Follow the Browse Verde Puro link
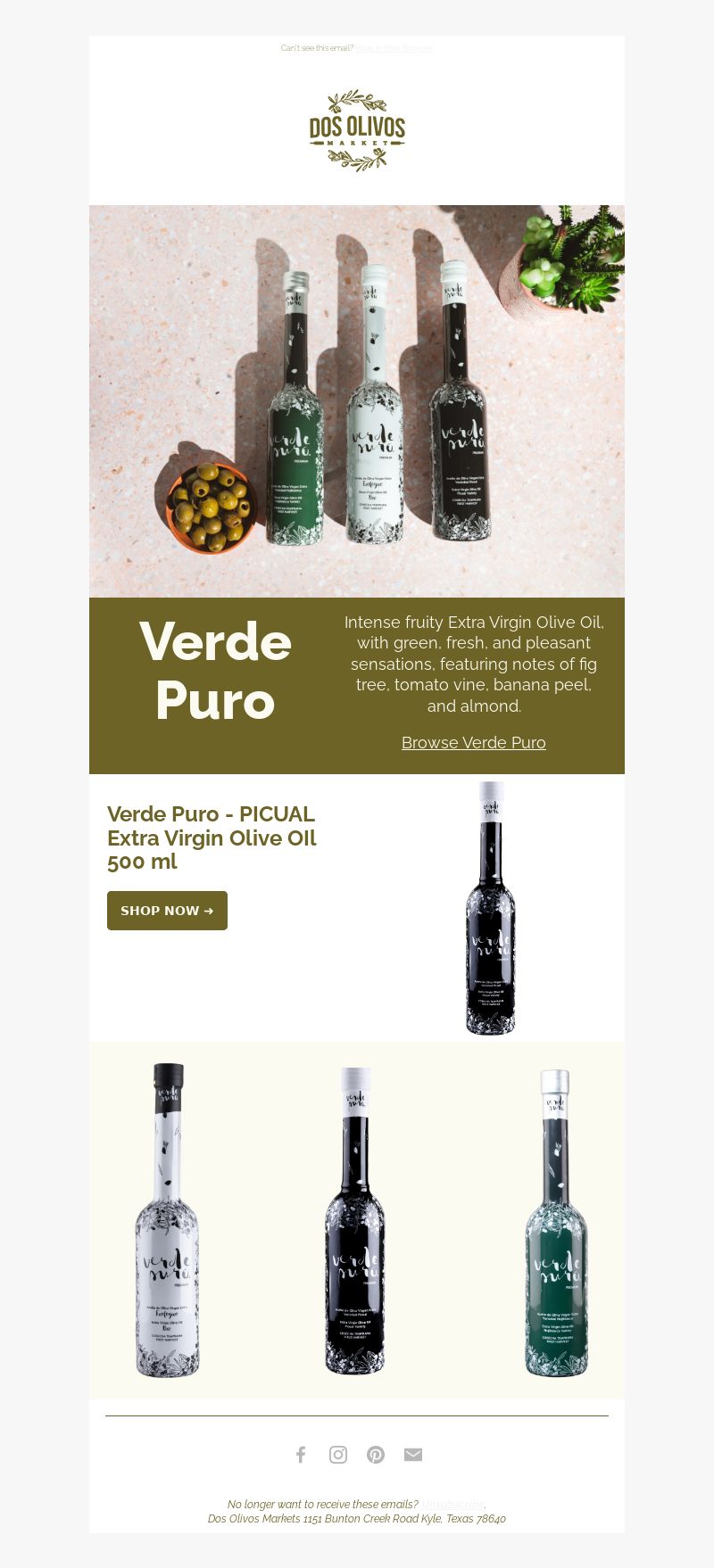The height and width of the screenshot is (1568, 714). pyautogui.click(x=474, y=742)
